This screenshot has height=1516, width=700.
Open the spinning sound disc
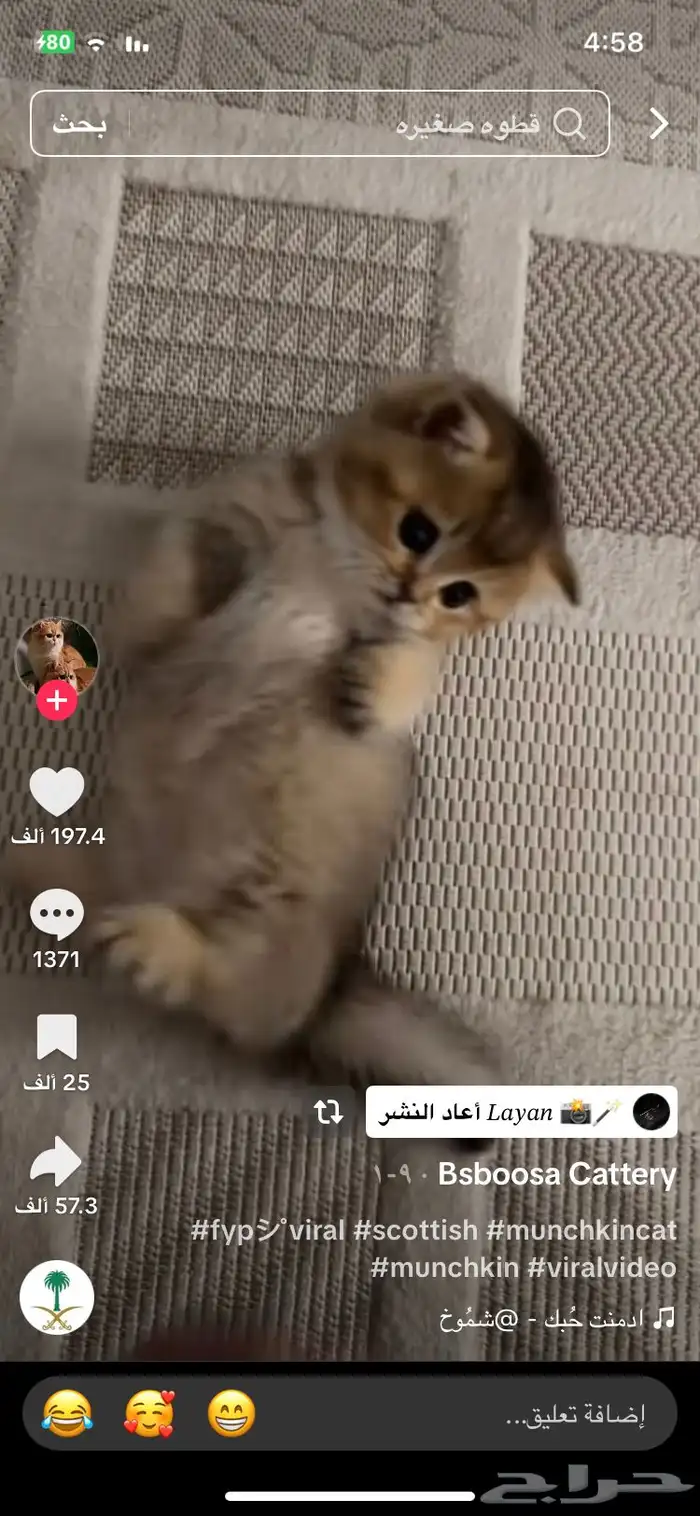point(57,1297)
